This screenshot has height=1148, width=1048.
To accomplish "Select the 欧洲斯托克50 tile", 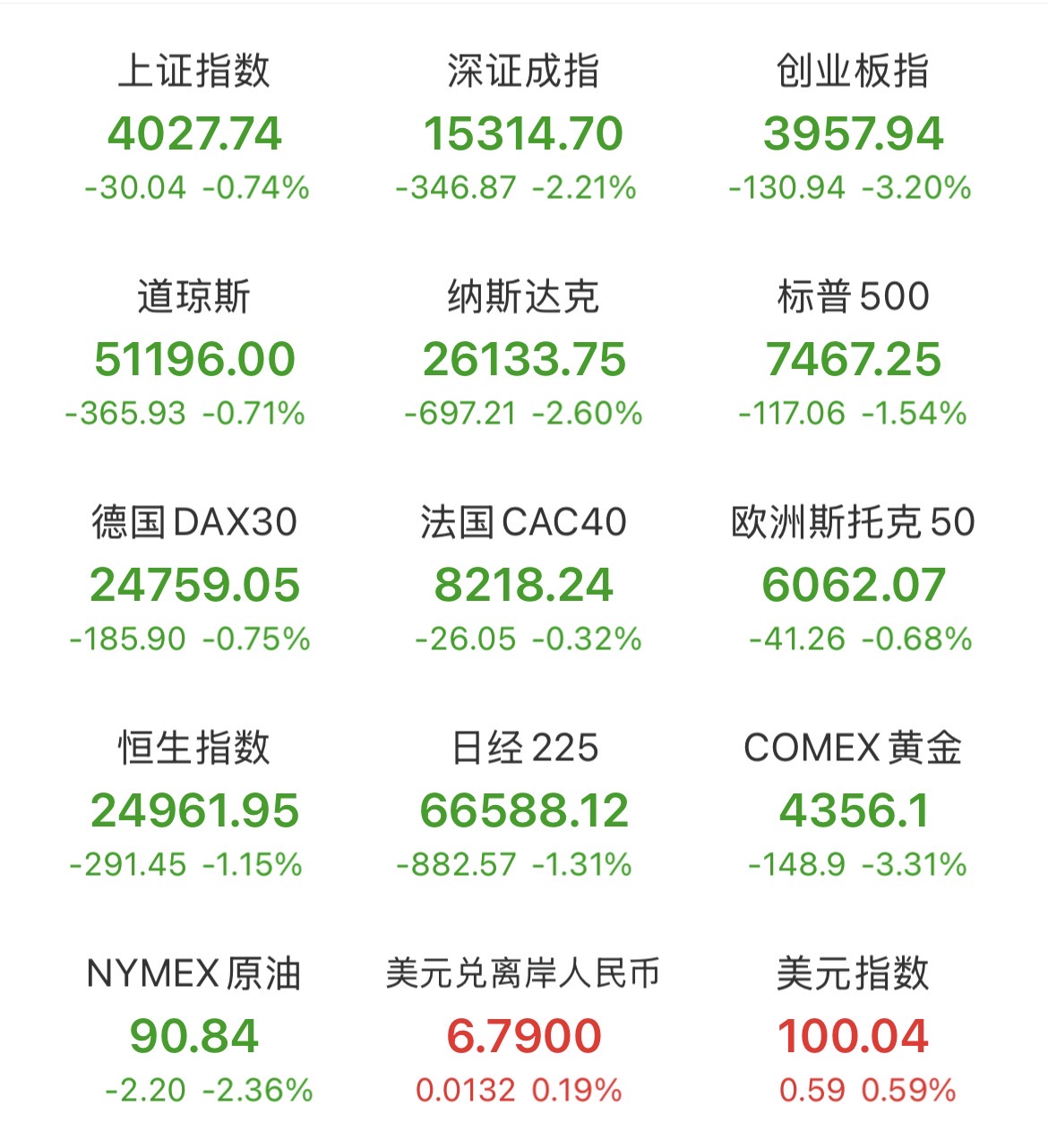I will click(852, 579).
